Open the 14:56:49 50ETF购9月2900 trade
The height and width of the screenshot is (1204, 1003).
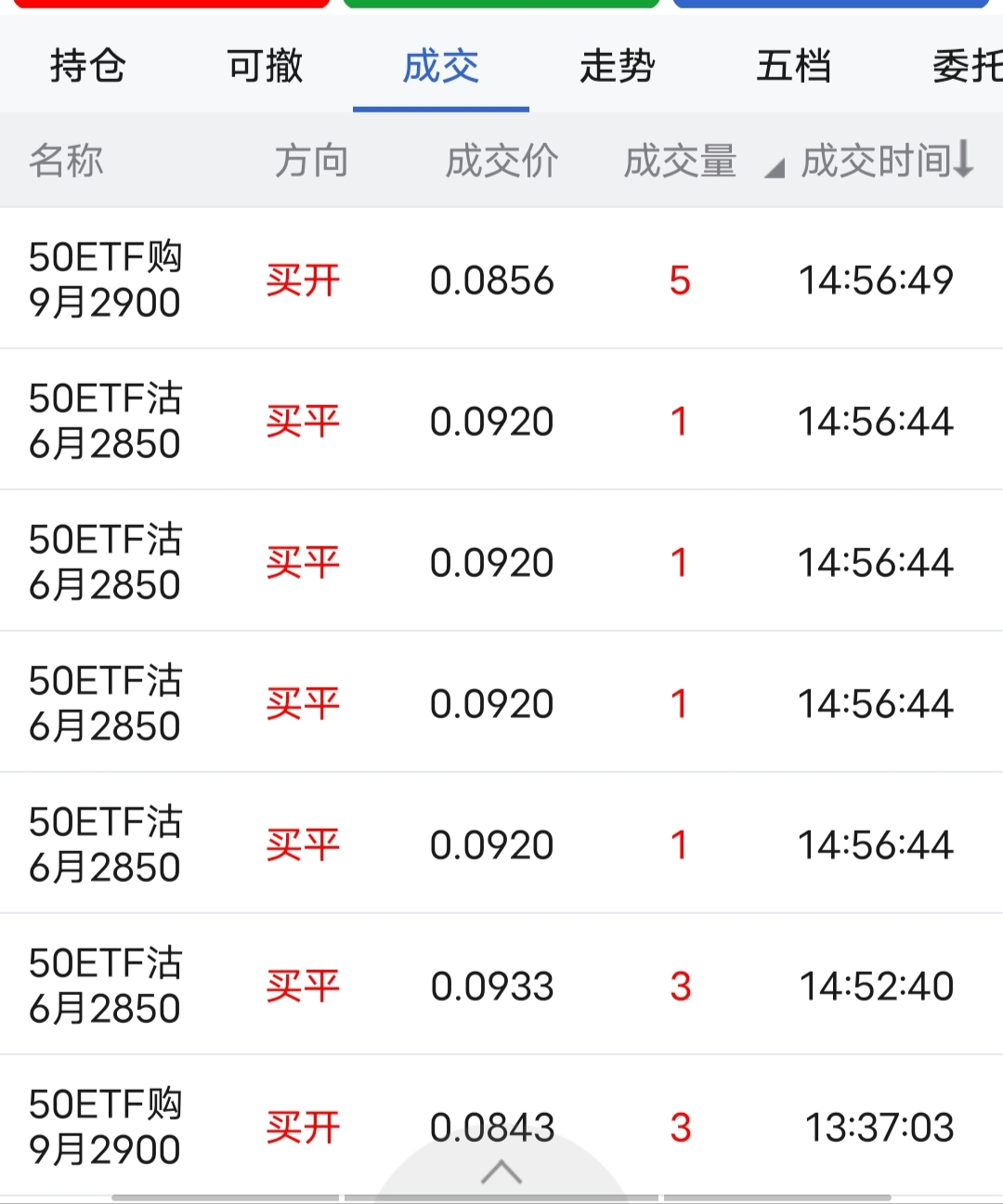[x=501, y=280]
